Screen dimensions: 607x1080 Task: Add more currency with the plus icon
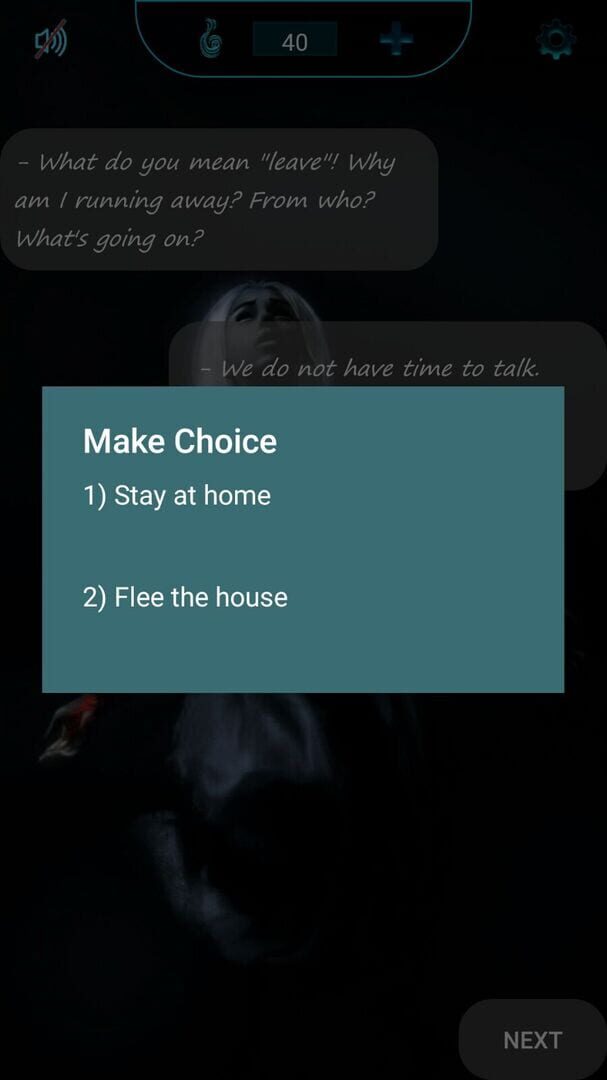pos(396,41)
